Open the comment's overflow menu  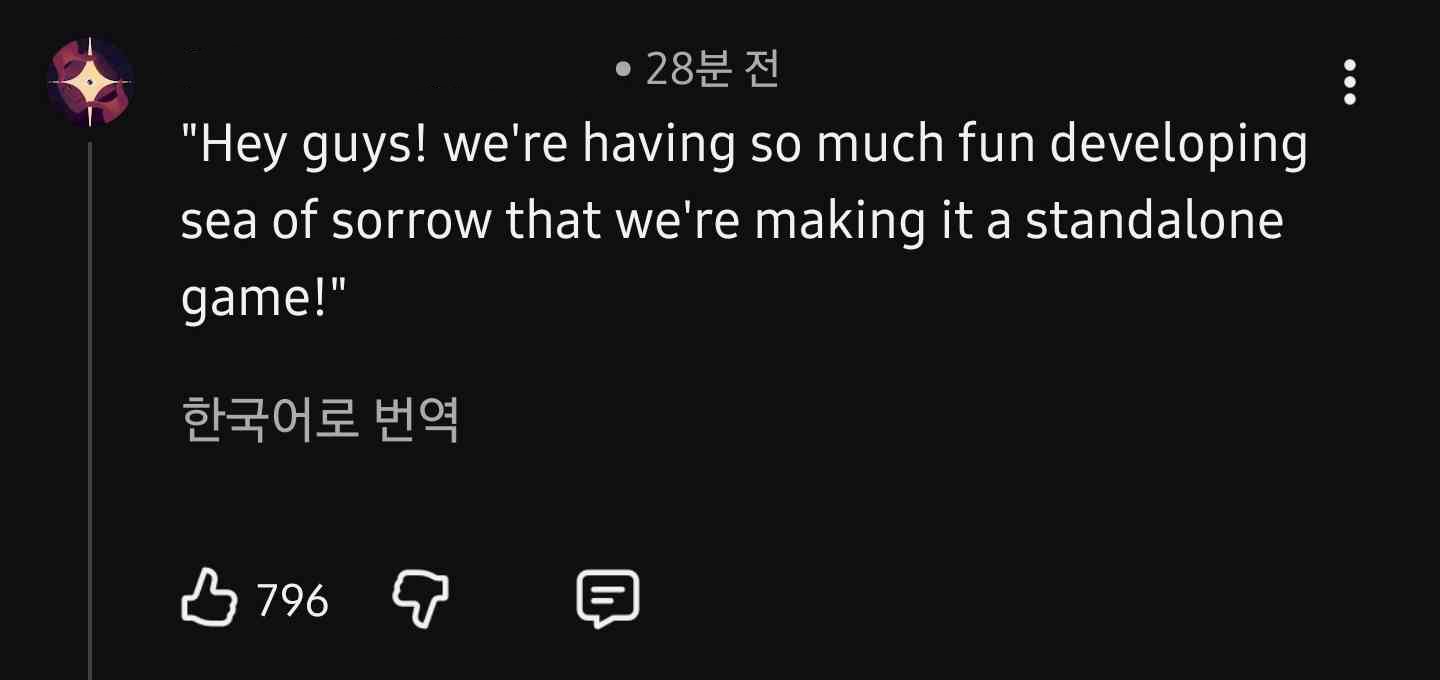pyautogui.click(x=1349, y=82)
